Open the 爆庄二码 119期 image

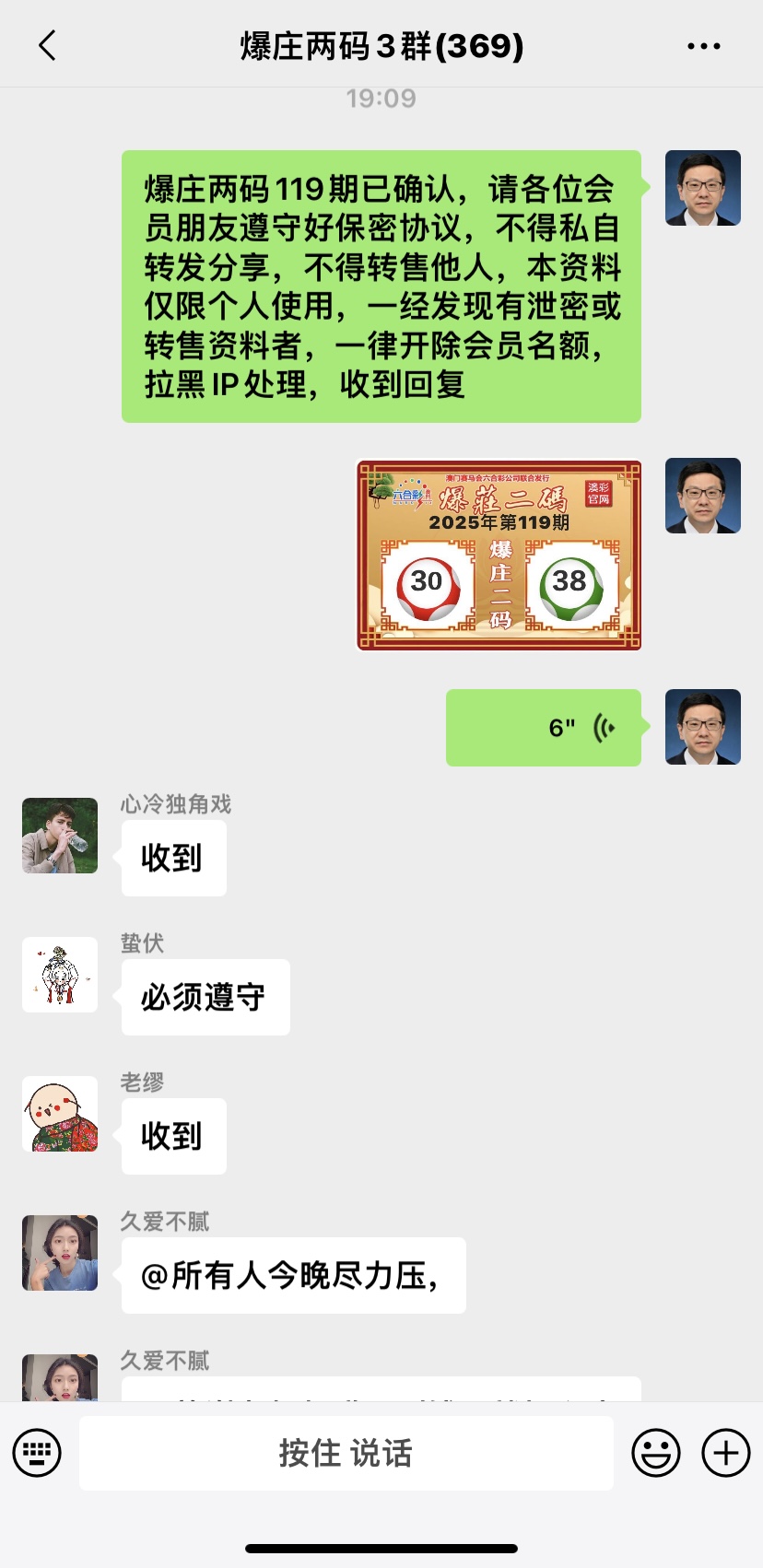click(499, 556)
